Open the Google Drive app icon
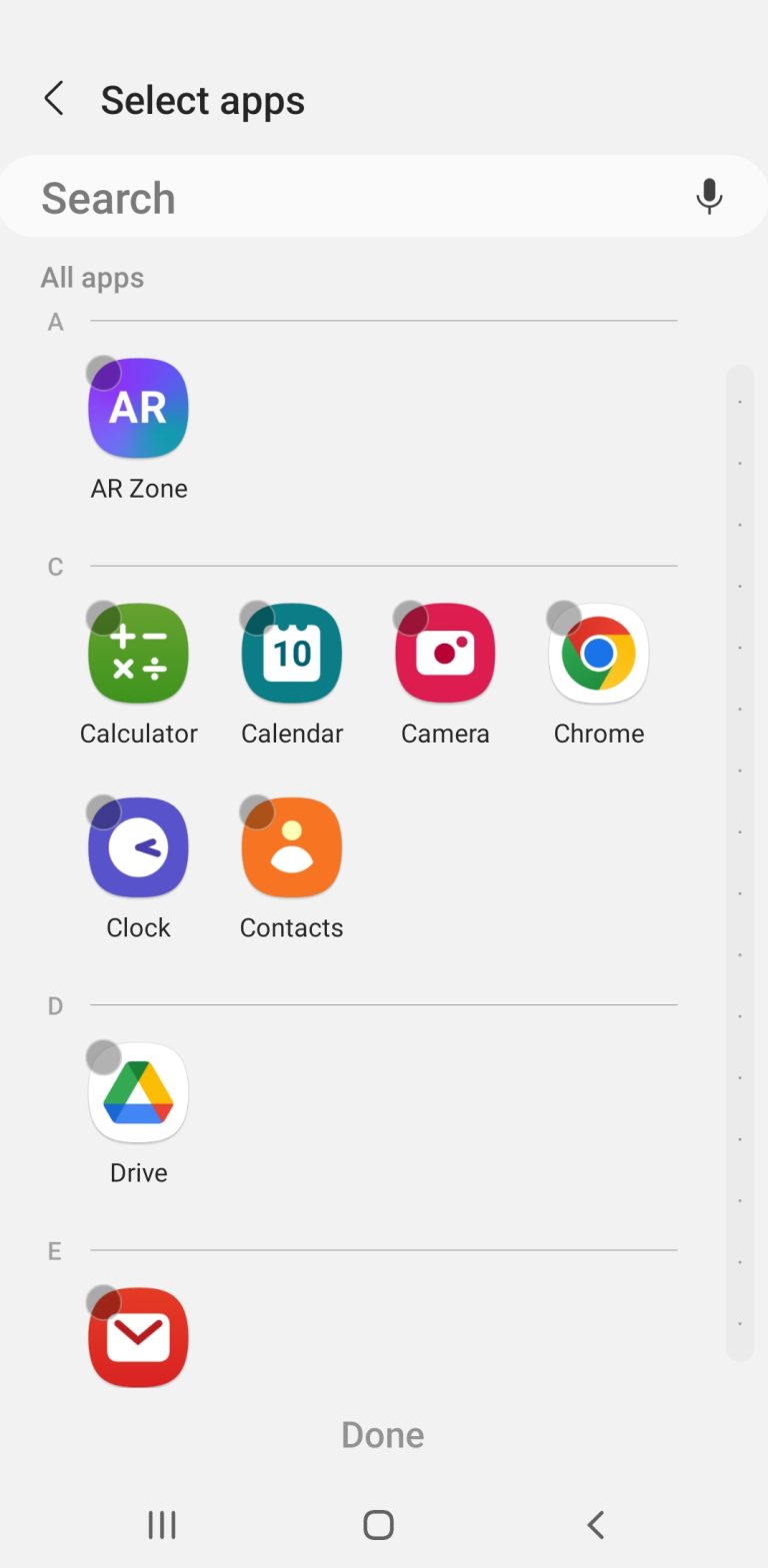Viewport: 768px width, 1568px height. pos(138,1091)
